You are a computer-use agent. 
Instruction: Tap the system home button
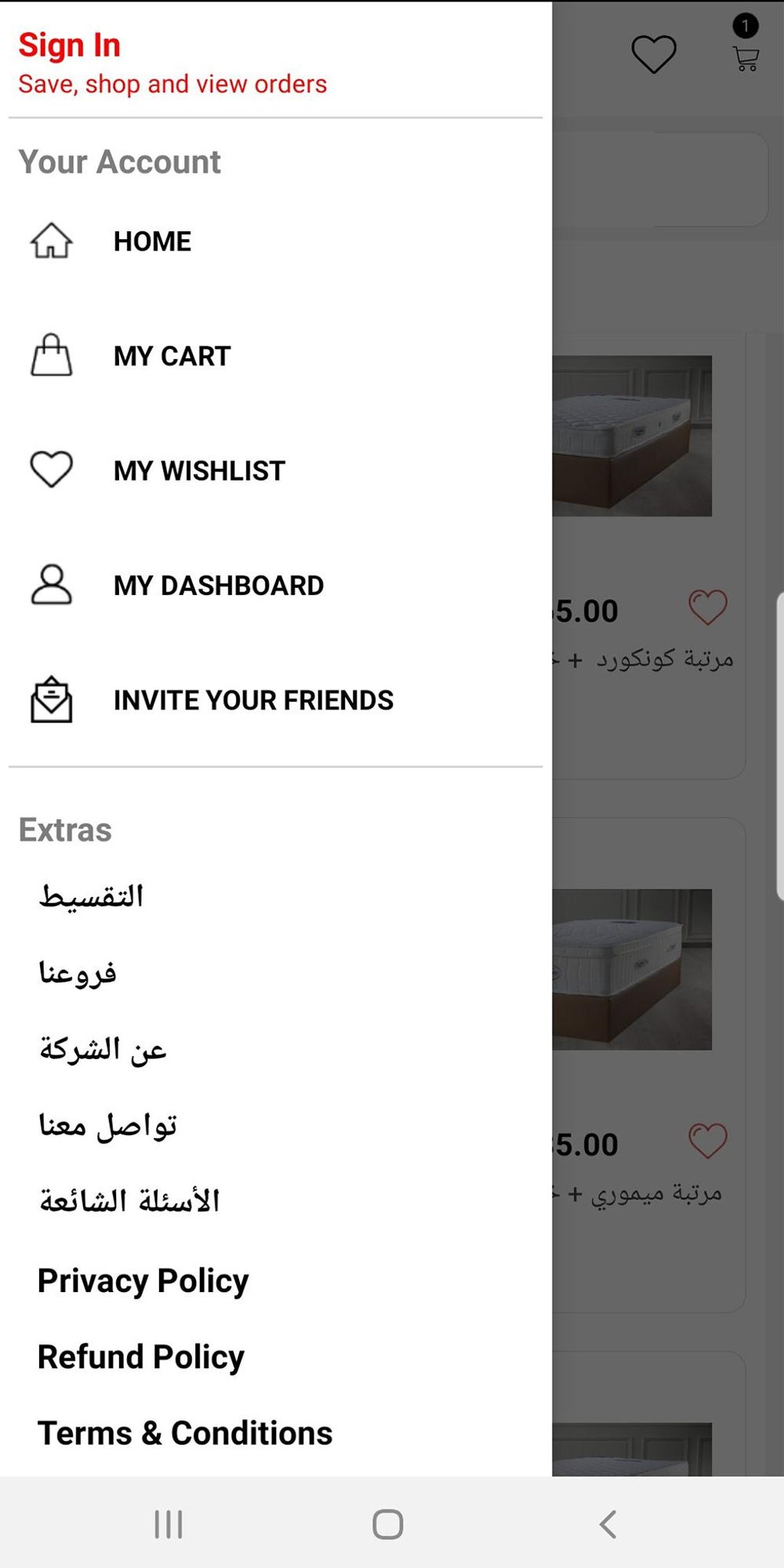[x=387, y=1523]
